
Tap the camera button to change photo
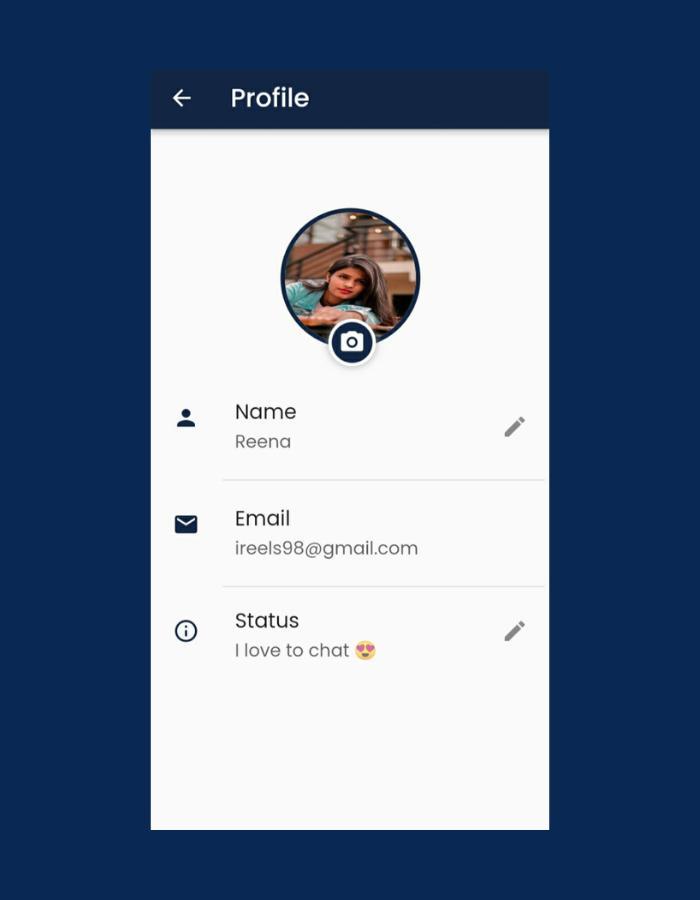(351, 343)
